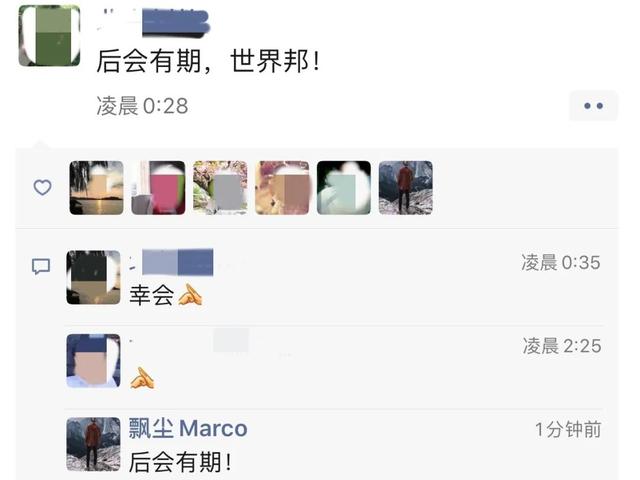
Task: Reply to the 幸会 comment
Action: coord(152,295)
